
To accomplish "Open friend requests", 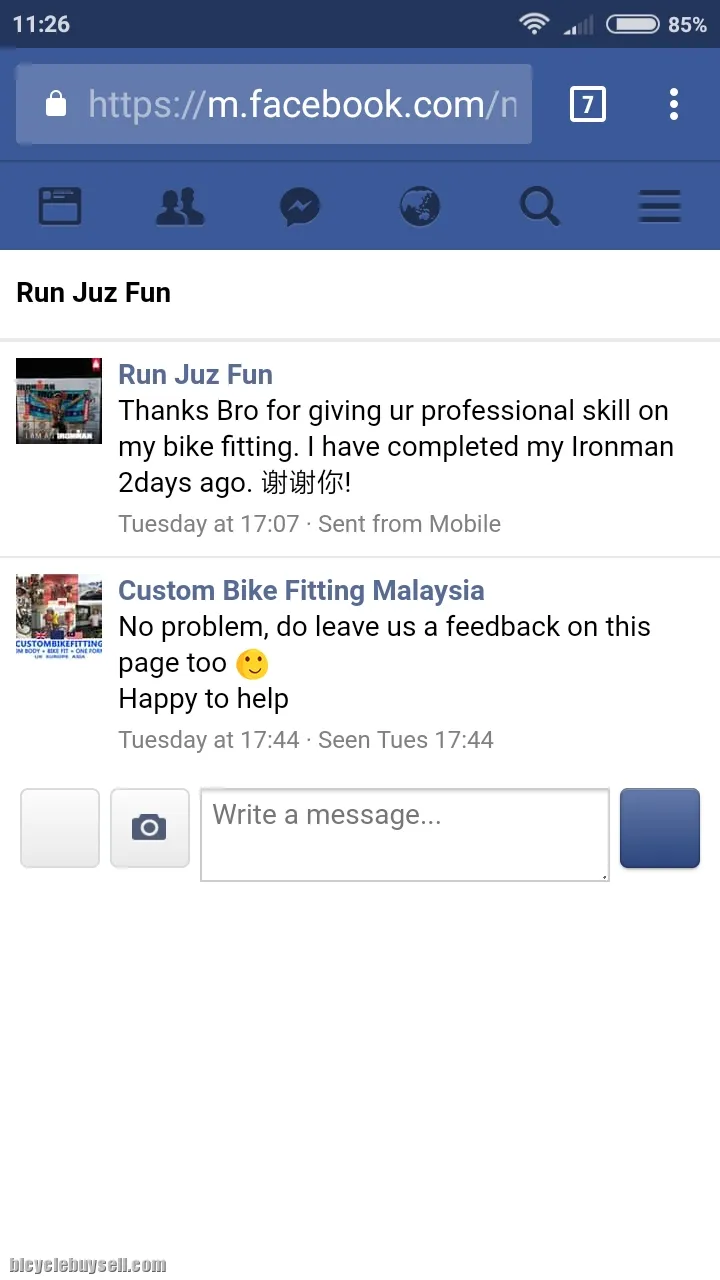I will [180, 207].
